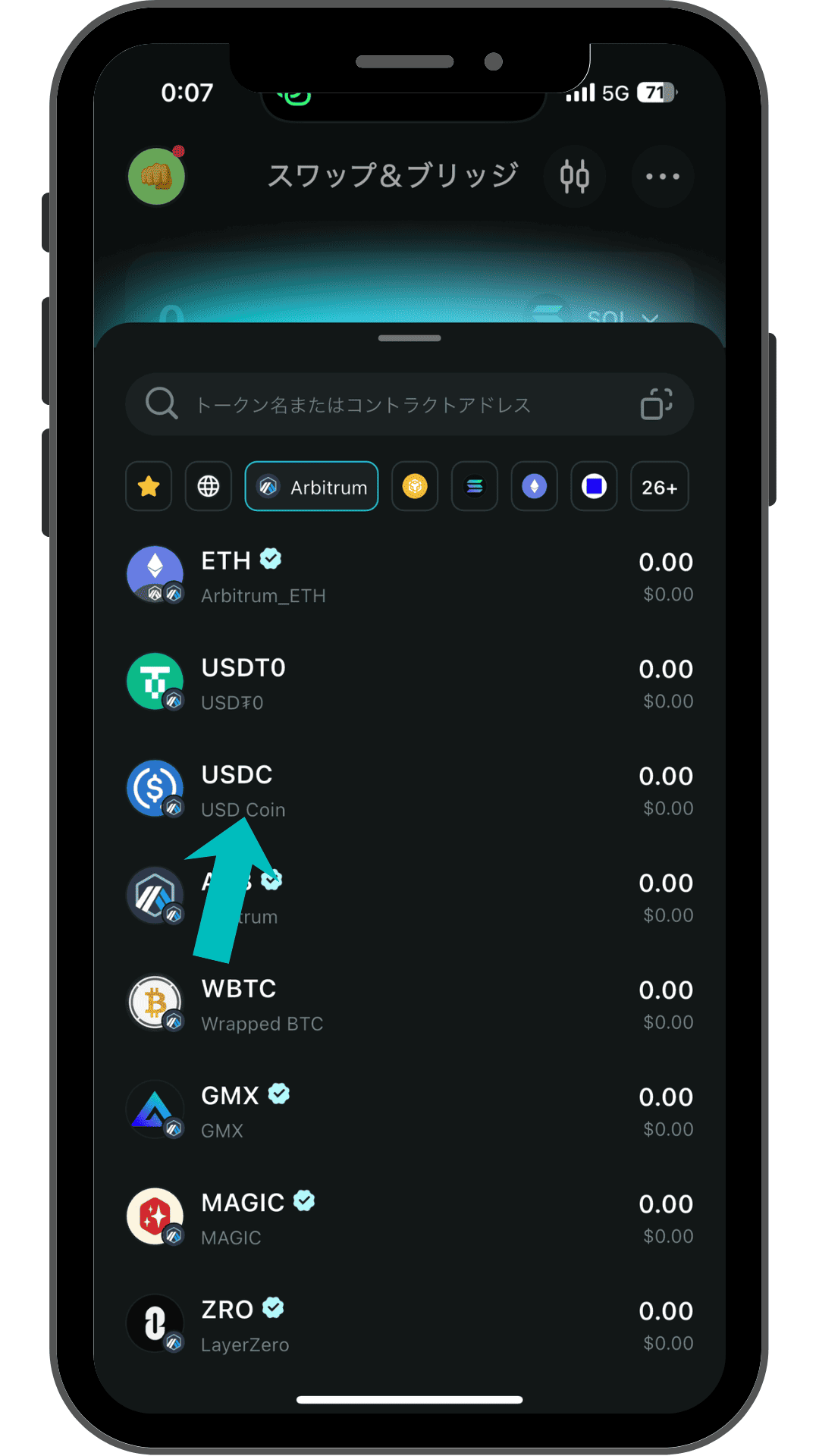Open the profile avatar

[156, 177]
